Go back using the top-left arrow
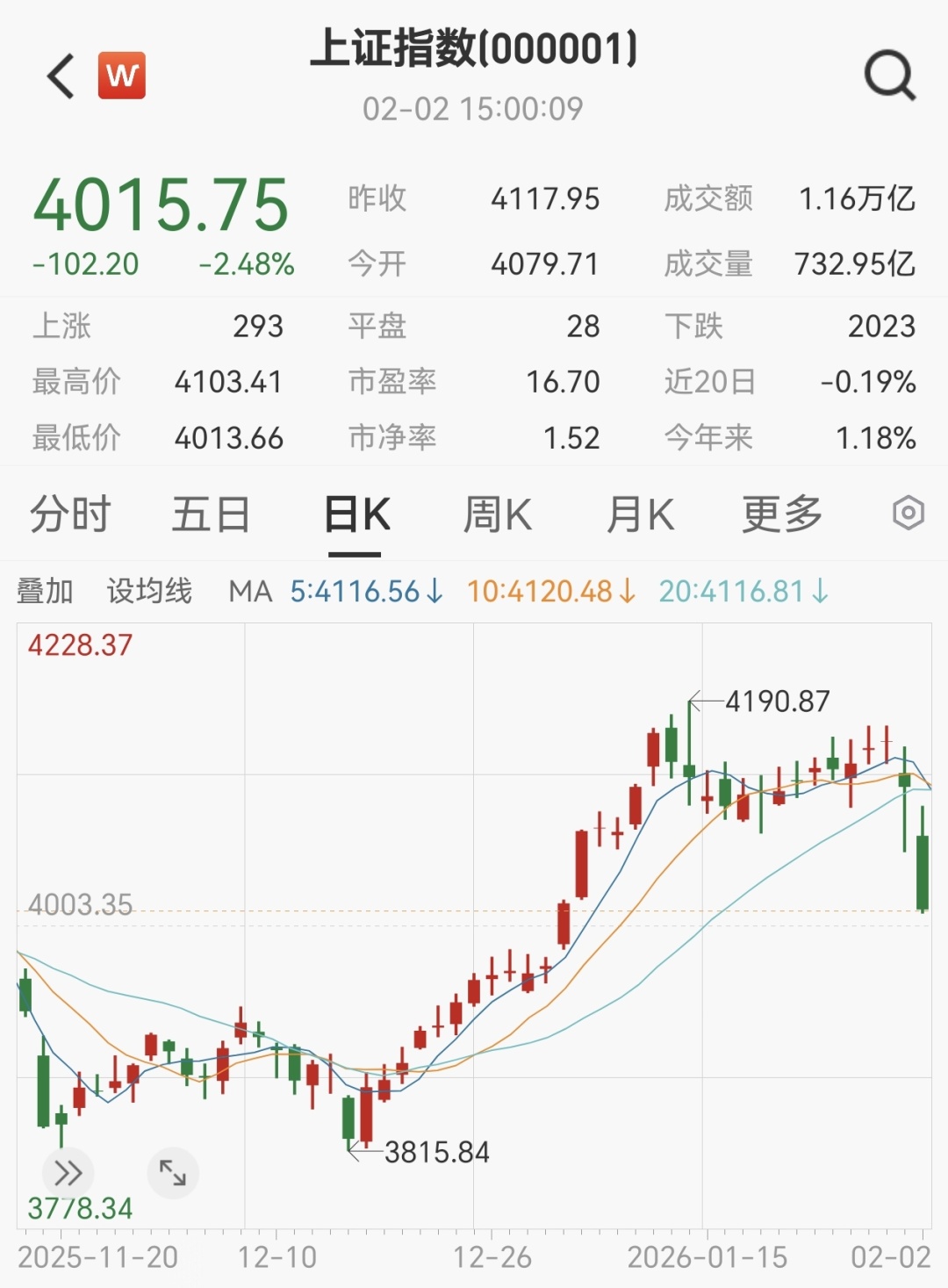948x1288 pixels. pos(61,76)
